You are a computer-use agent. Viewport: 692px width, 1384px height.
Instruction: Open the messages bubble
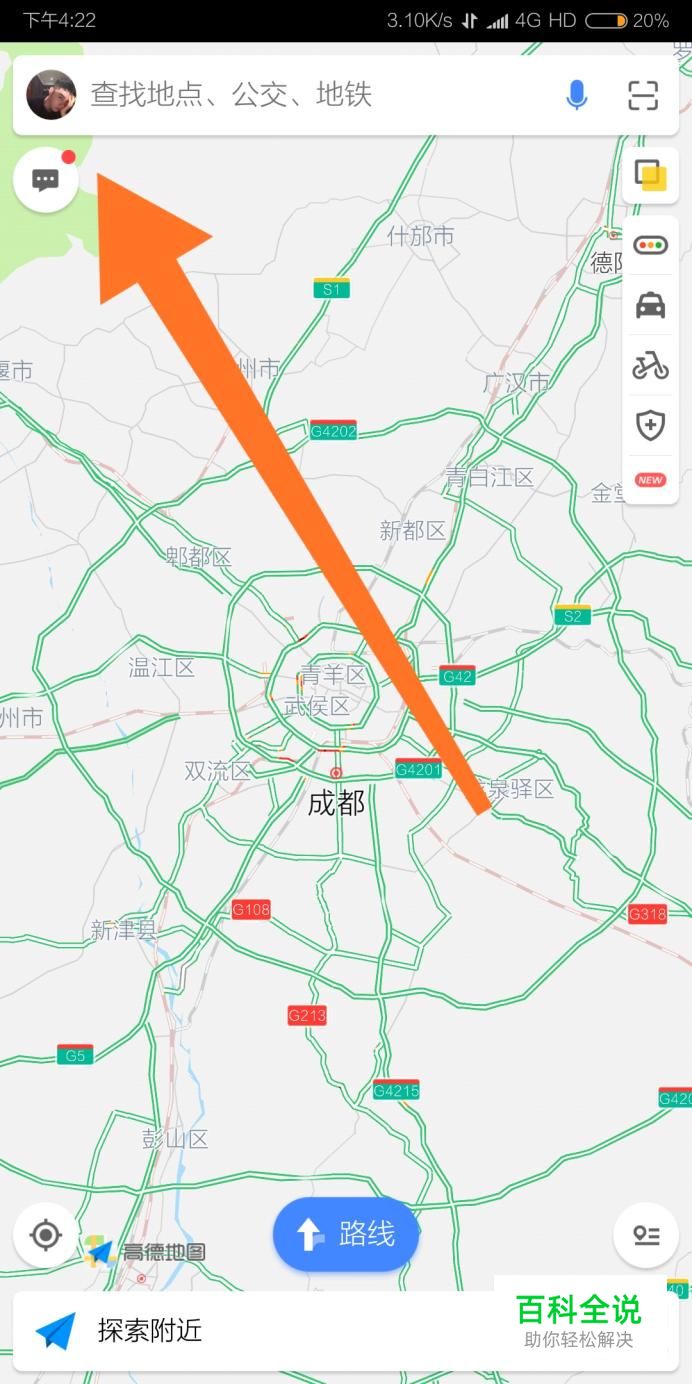click(46, 180)
